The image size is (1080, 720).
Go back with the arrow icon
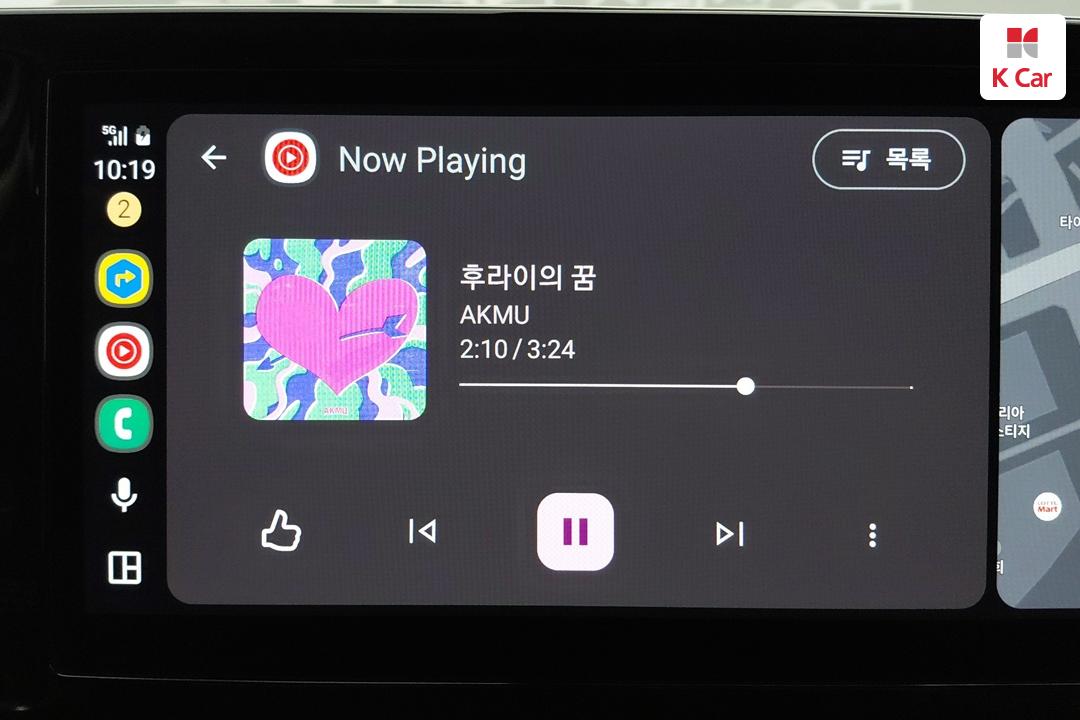(214, 158)
